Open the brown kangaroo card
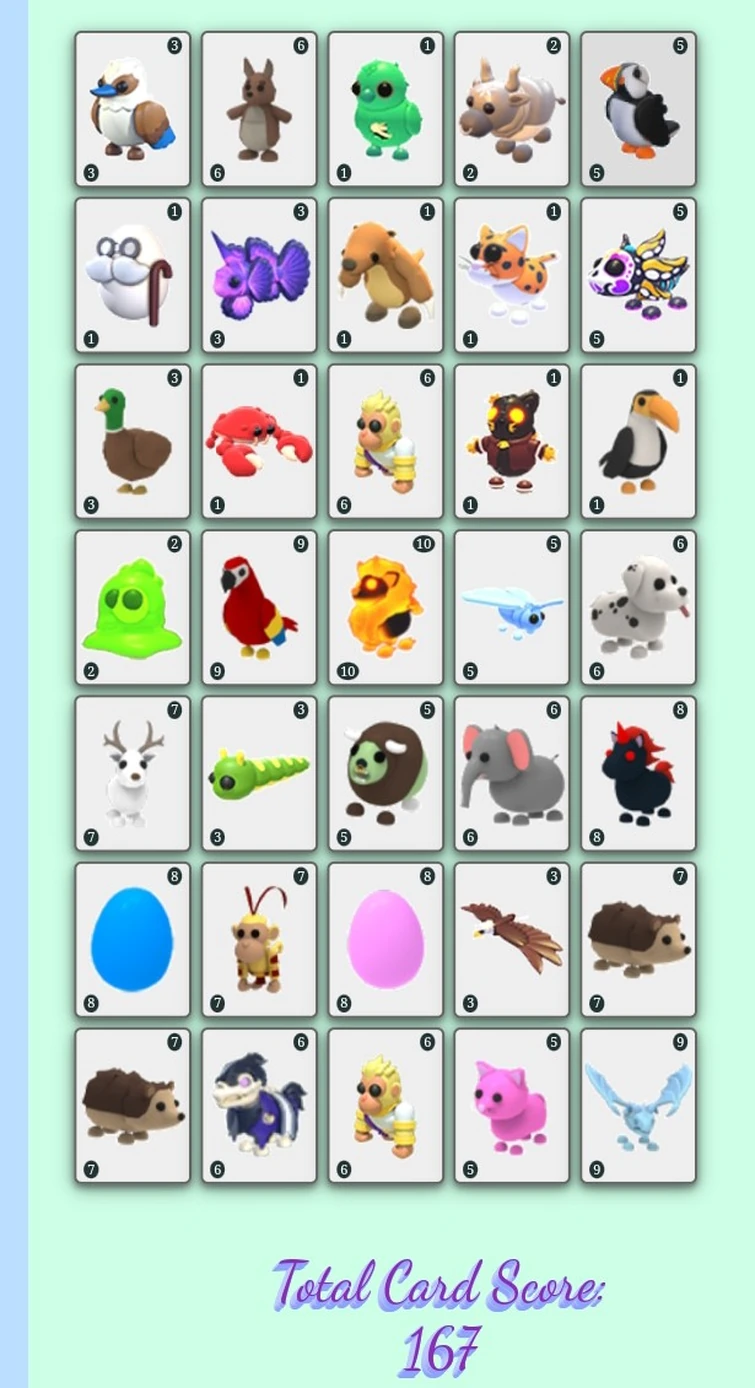The width and height of the screenshot is (755, 1388). click(x=259, y=109)
